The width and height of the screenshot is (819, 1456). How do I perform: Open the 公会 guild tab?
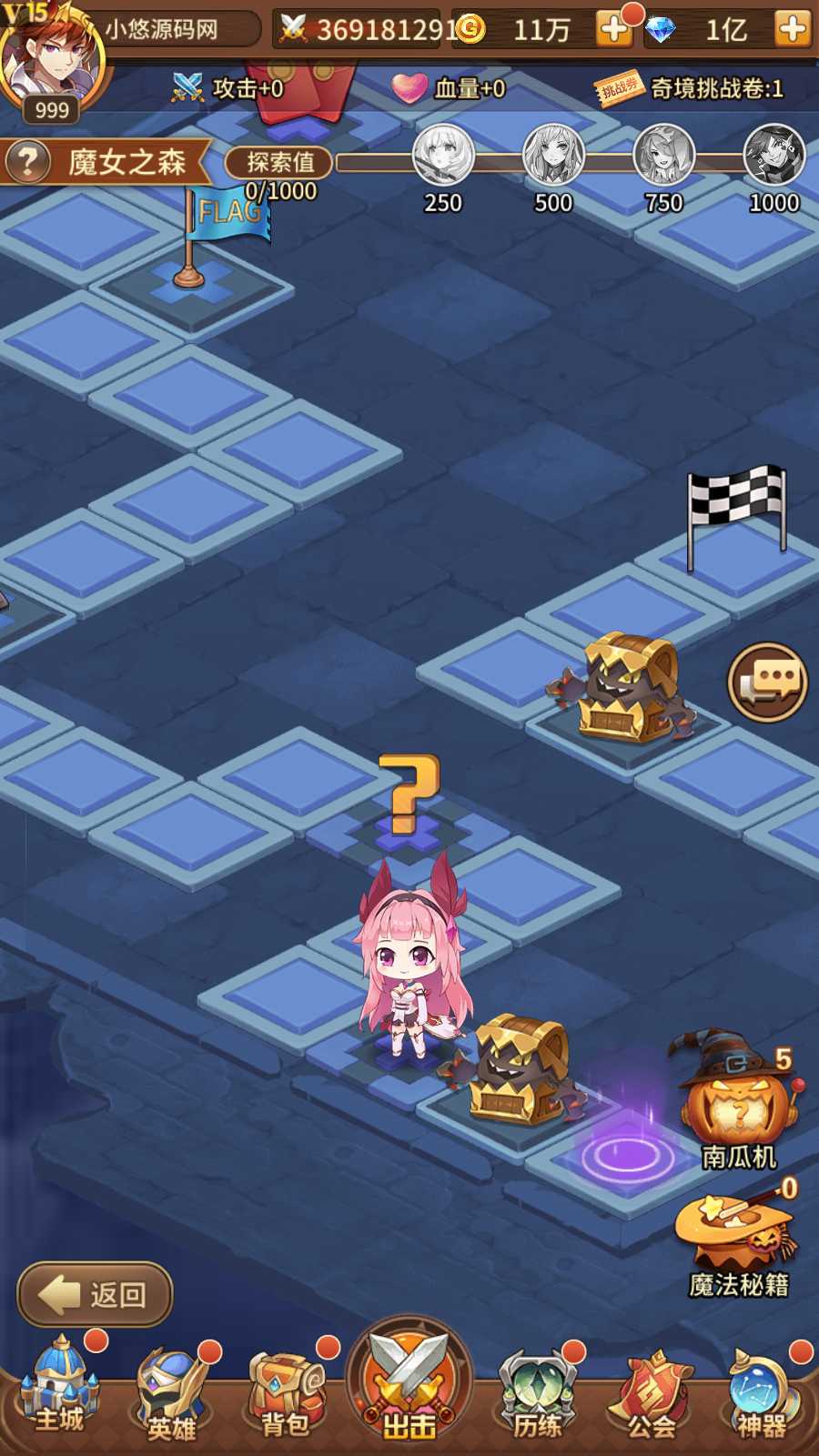[651, 1392]
